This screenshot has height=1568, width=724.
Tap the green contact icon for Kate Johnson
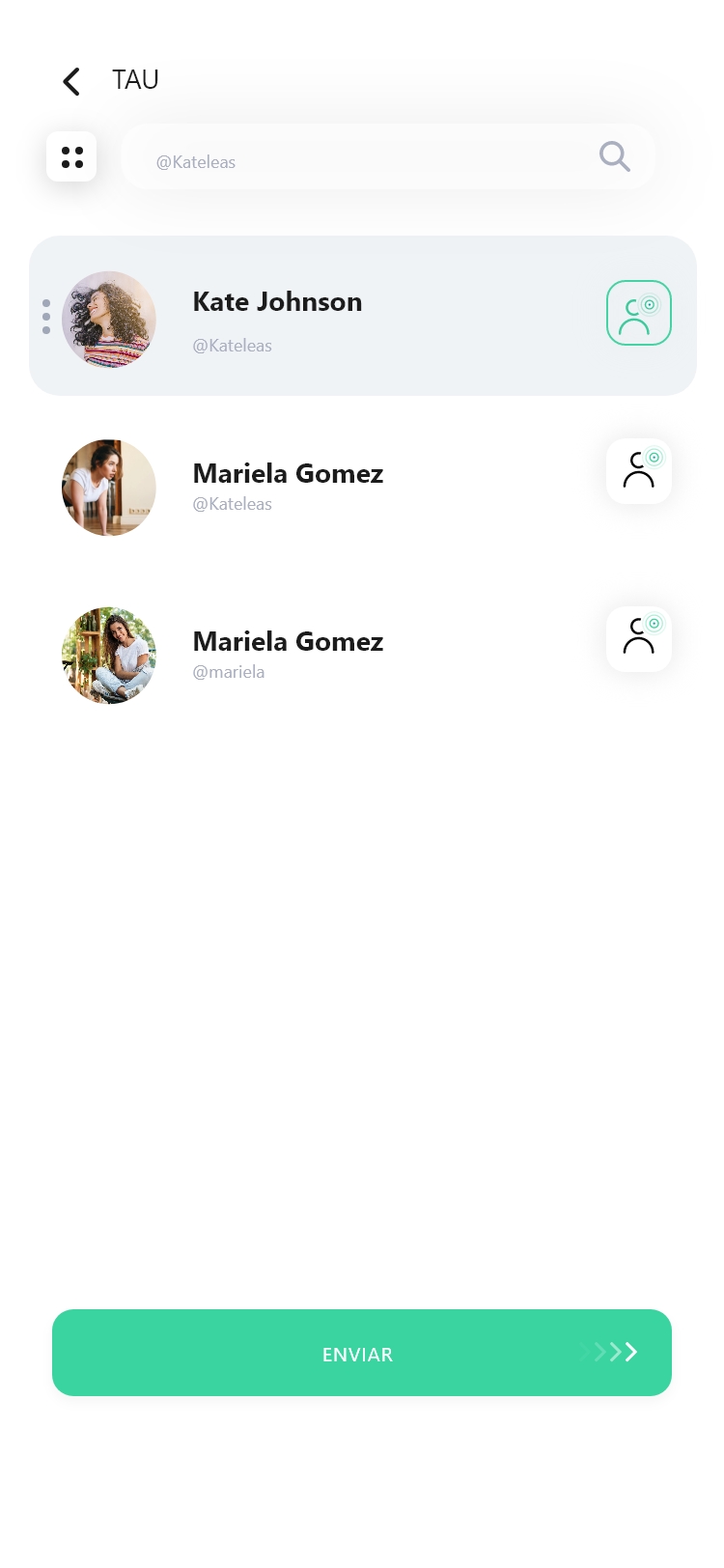[638, 313]
